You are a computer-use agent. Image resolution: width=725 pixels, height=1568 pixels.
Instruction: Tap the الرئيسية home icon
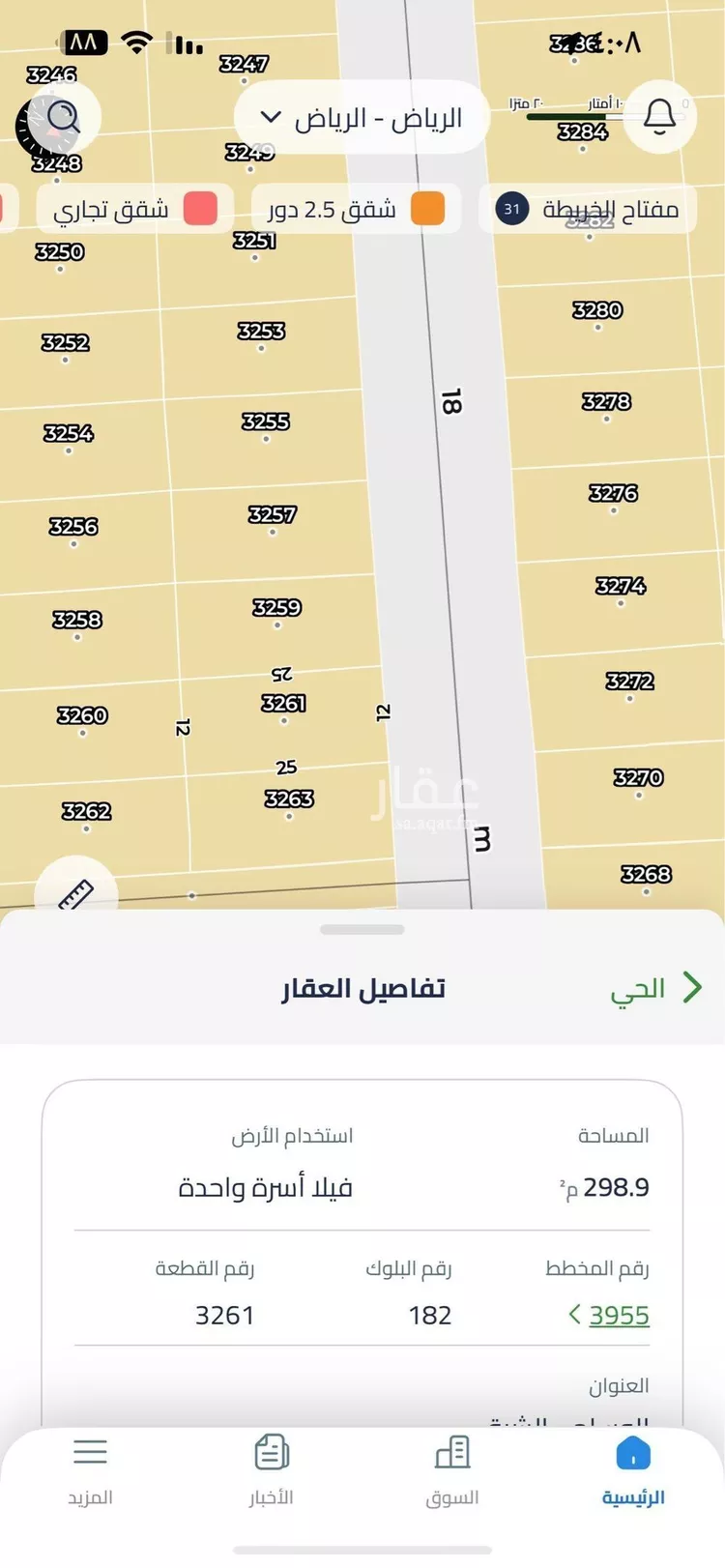click(x=633, y=1452)
